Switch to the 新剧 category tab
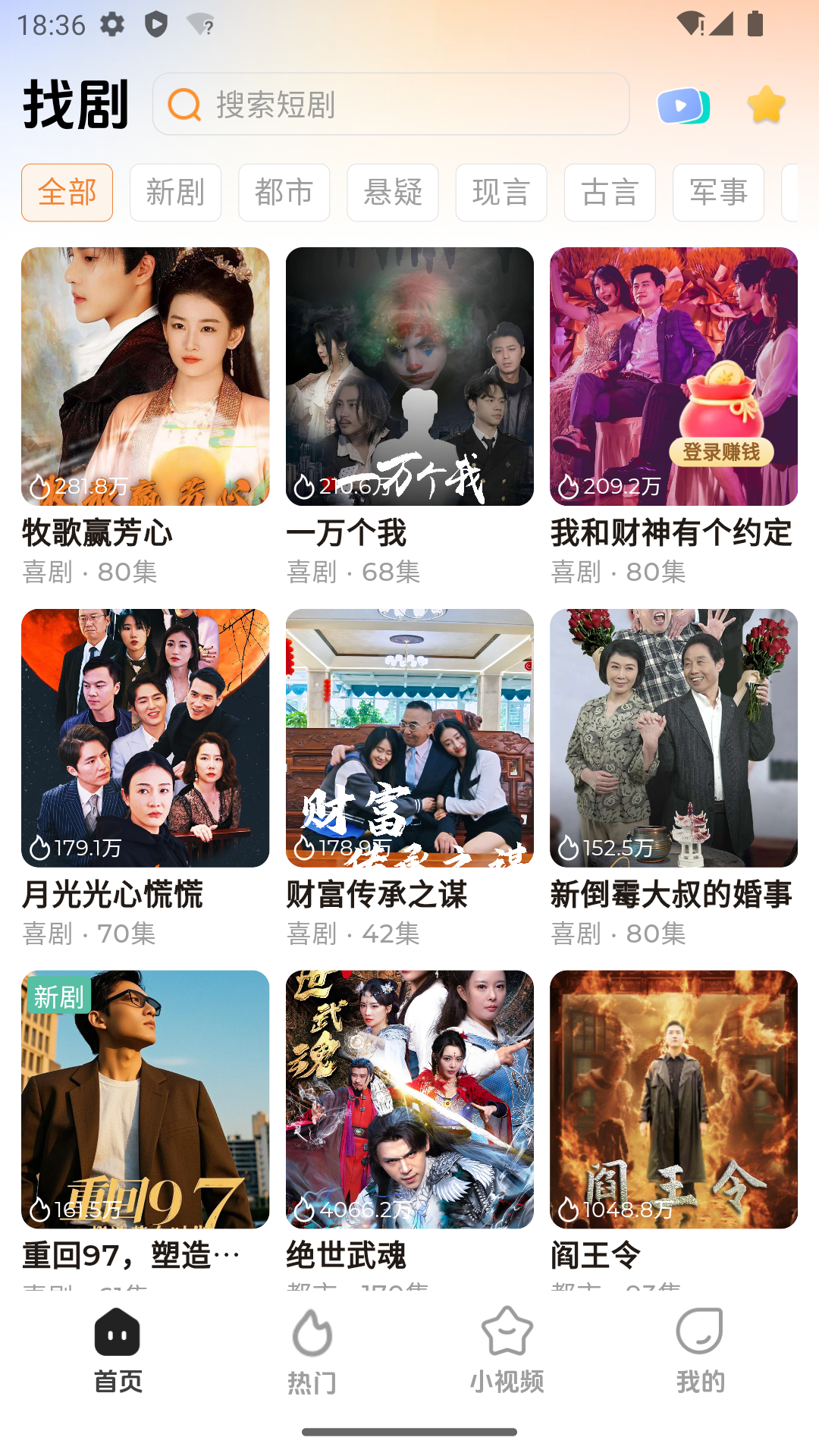This screenshot has width=819, height=1456. click(175, 193)
